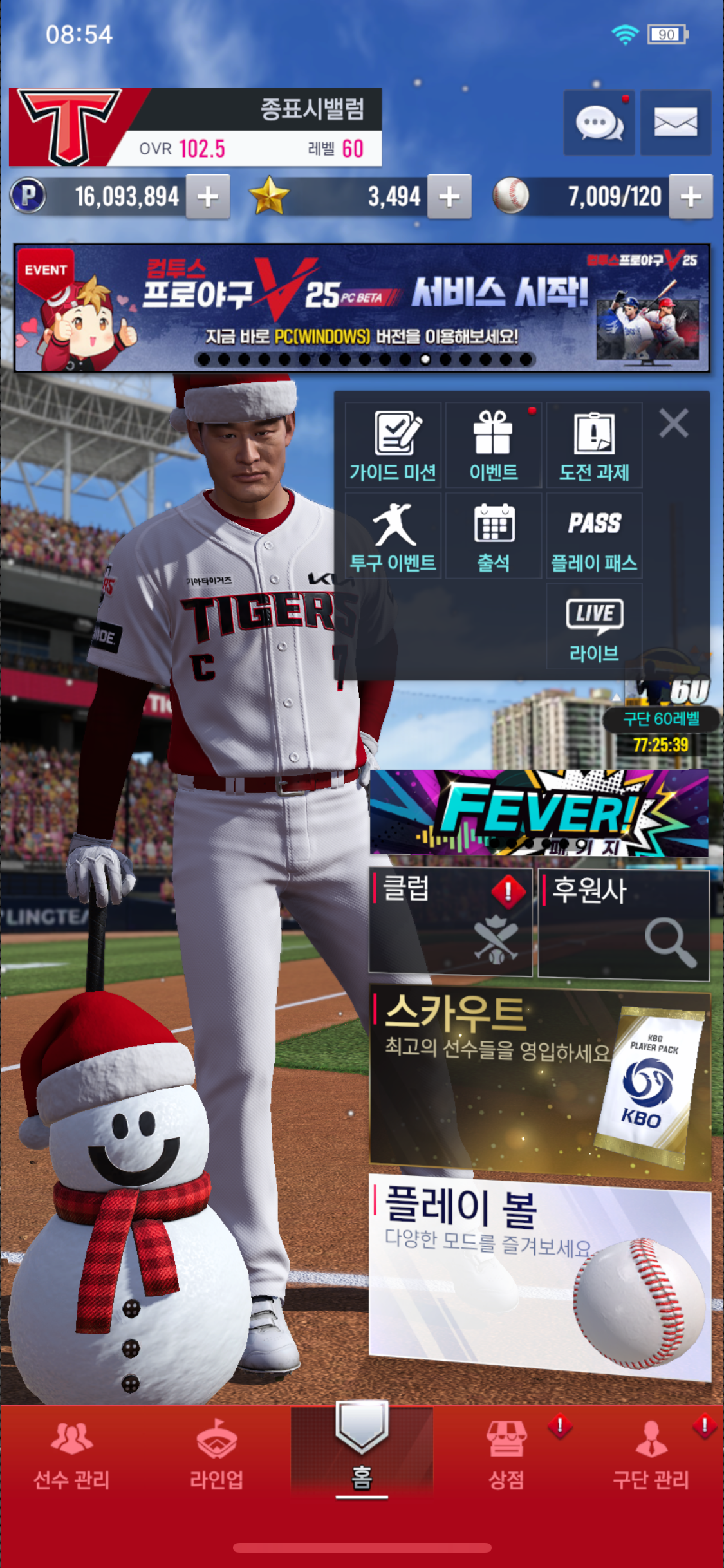Add more points with the plus button
The image size is (724, 1568).
[x=208, y=197]
